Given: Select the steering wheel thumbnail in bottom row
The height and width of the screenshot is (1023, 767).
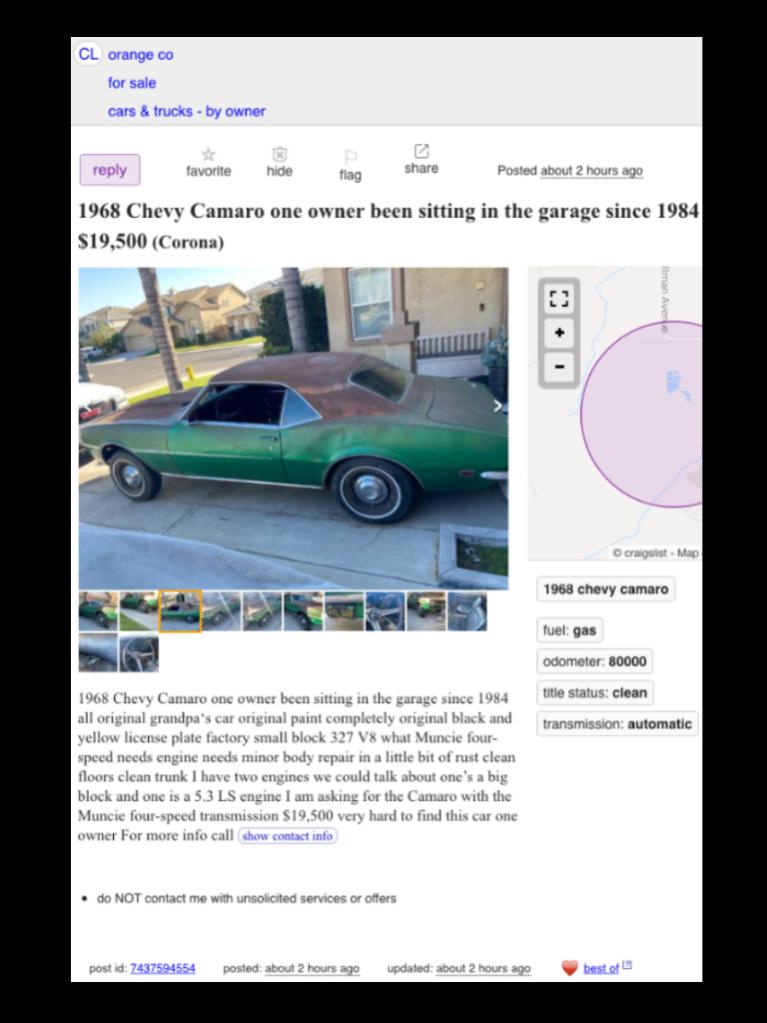Looking at the screenshot, I should tap(139, 653).
